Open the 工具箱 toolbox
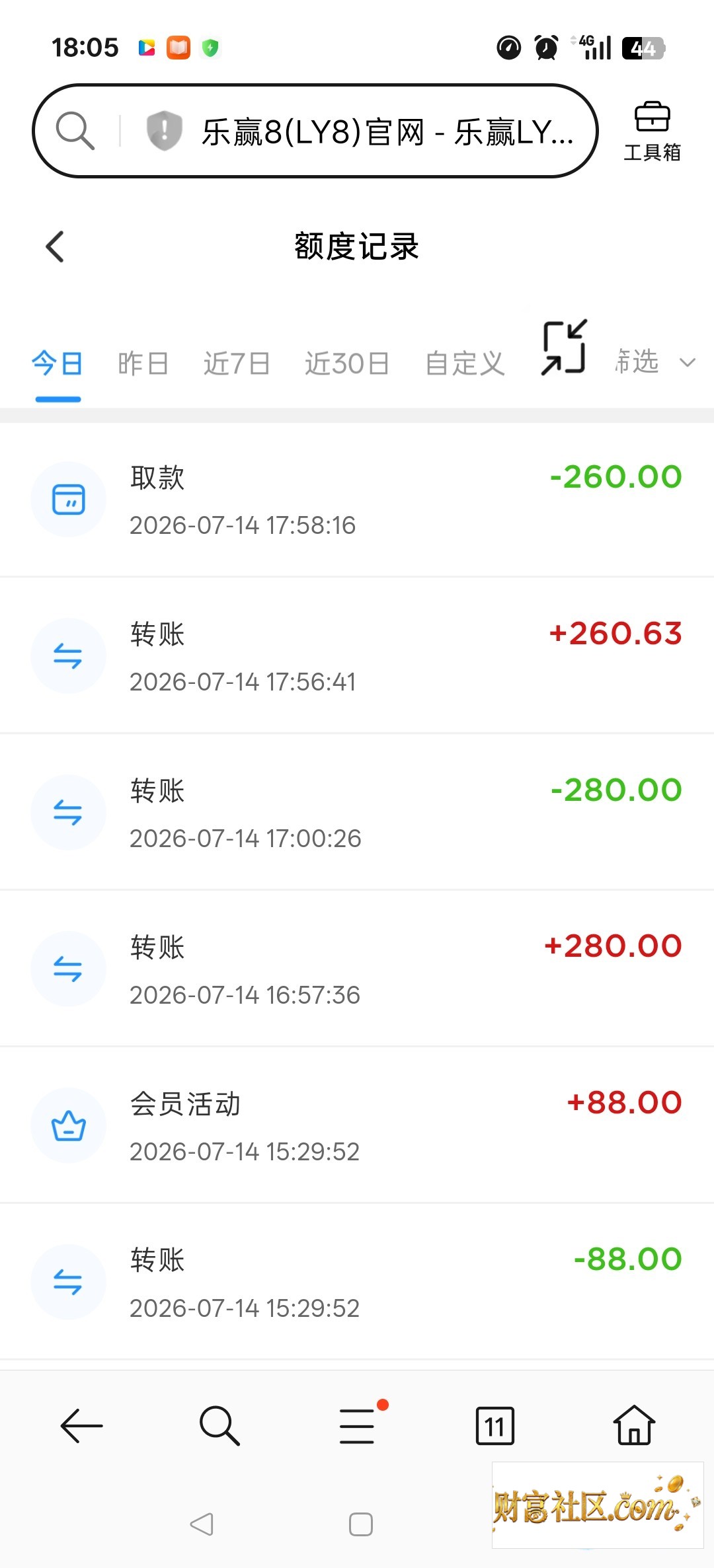This screenshot has height=1568, width=714. pos(652,131)
